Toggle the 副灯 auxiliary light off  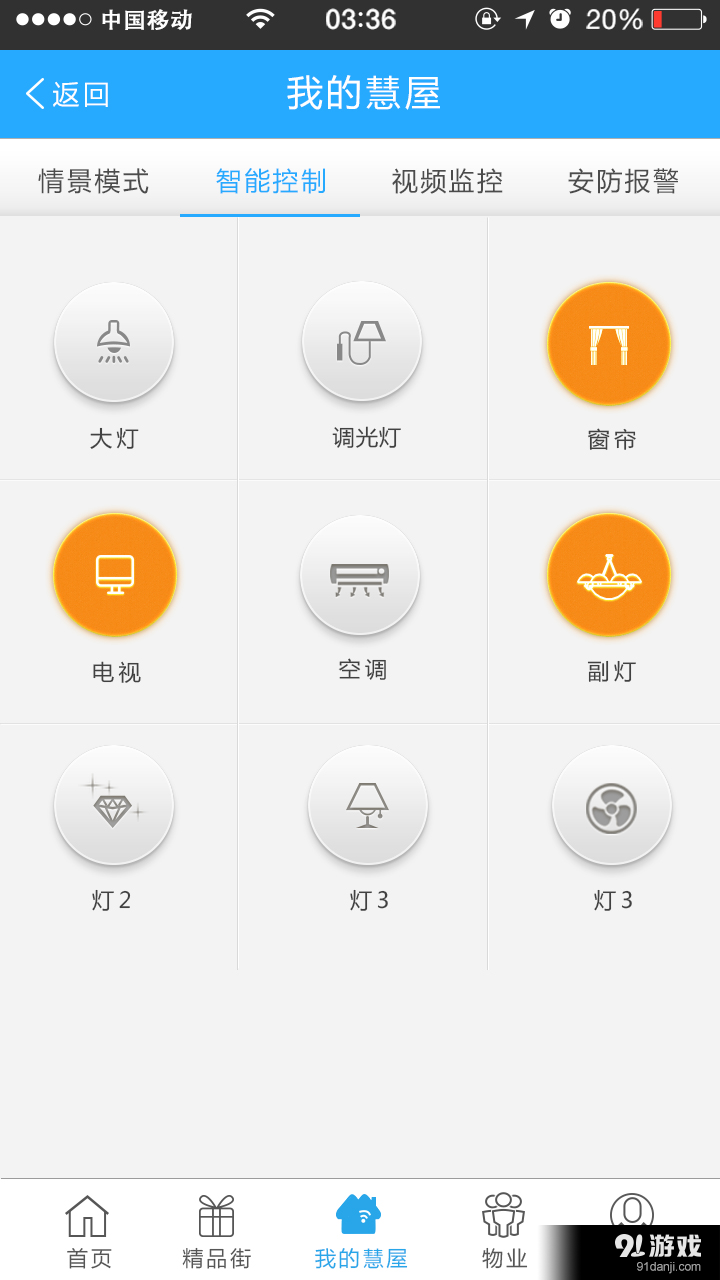tap(609, 575)
